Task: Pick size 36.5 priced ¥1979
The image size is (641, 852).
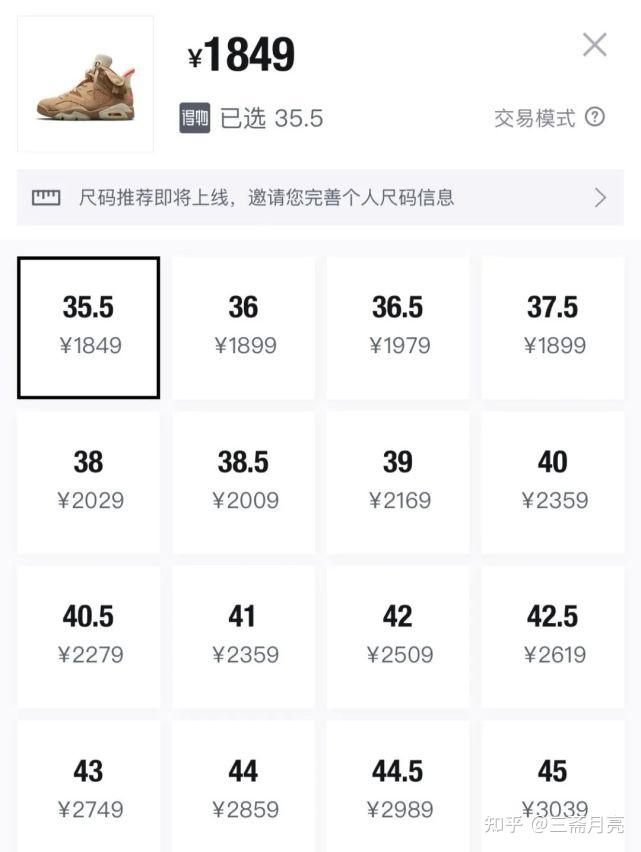Action: point(398,327)
